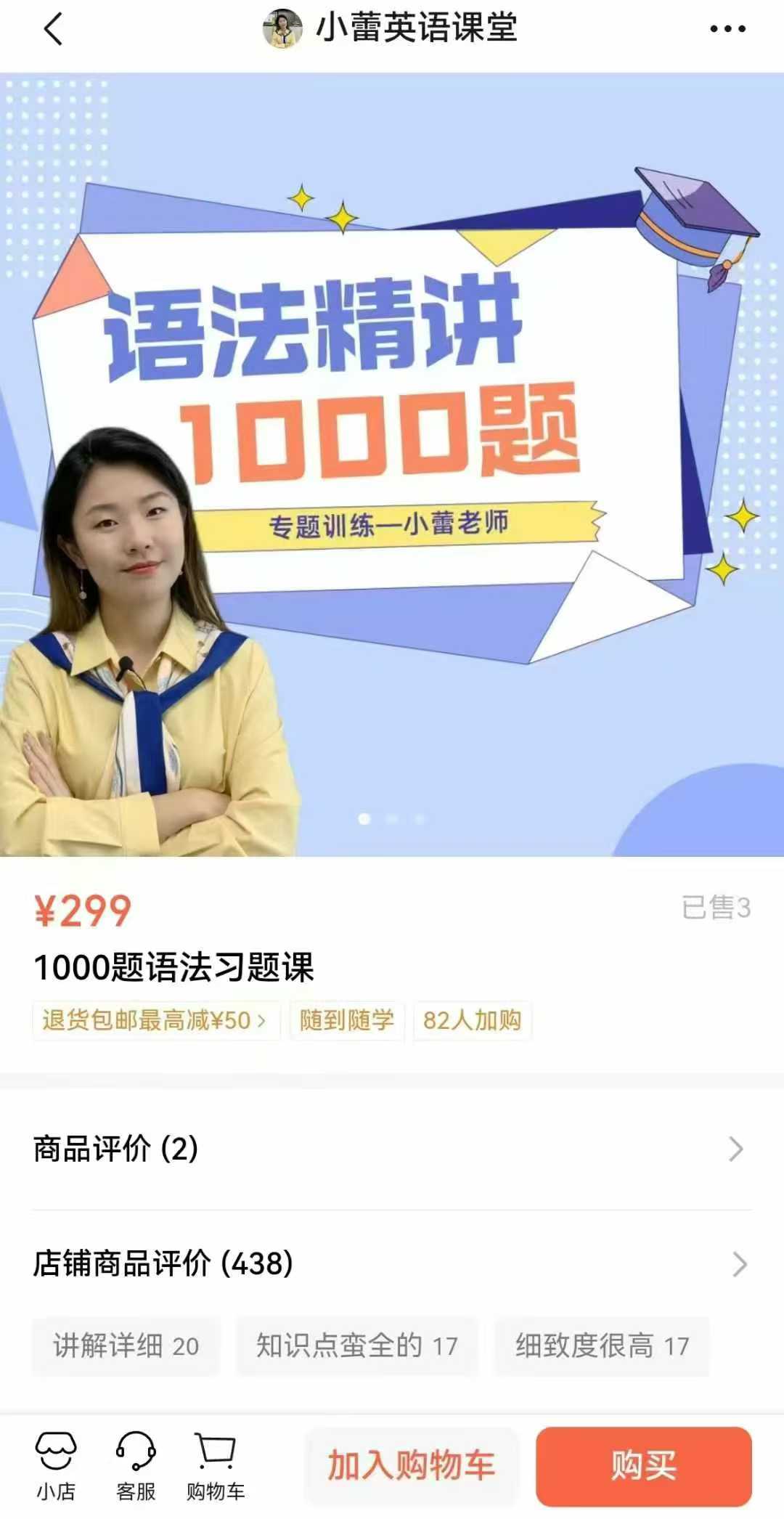Image resolution: width=784 pixels, height=1519 pixels.
Task: Open the 小蕾英语课堂 shop title
Action: point(415,29)
